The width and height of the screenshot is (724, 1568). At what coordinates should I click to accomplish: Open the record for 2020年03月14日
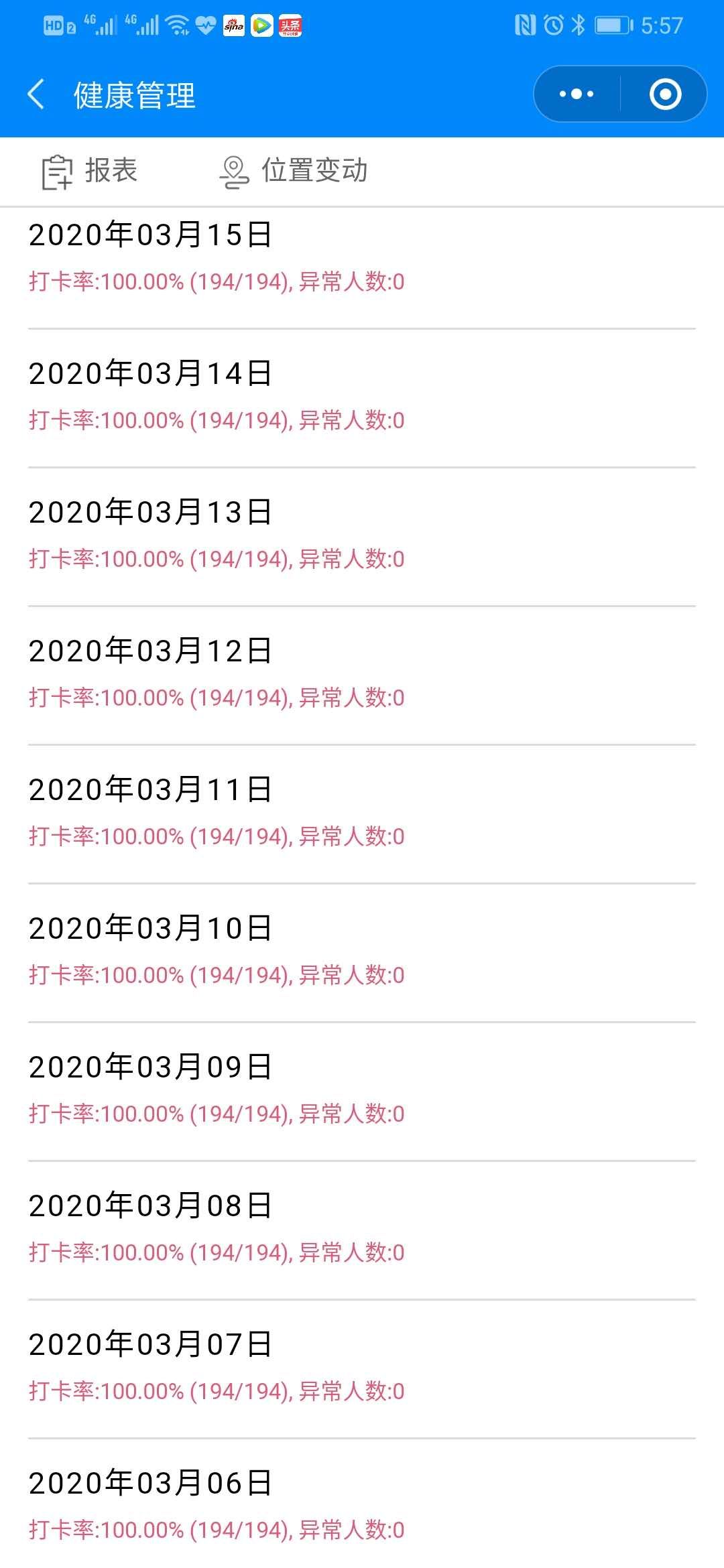[x=362, y=398]
